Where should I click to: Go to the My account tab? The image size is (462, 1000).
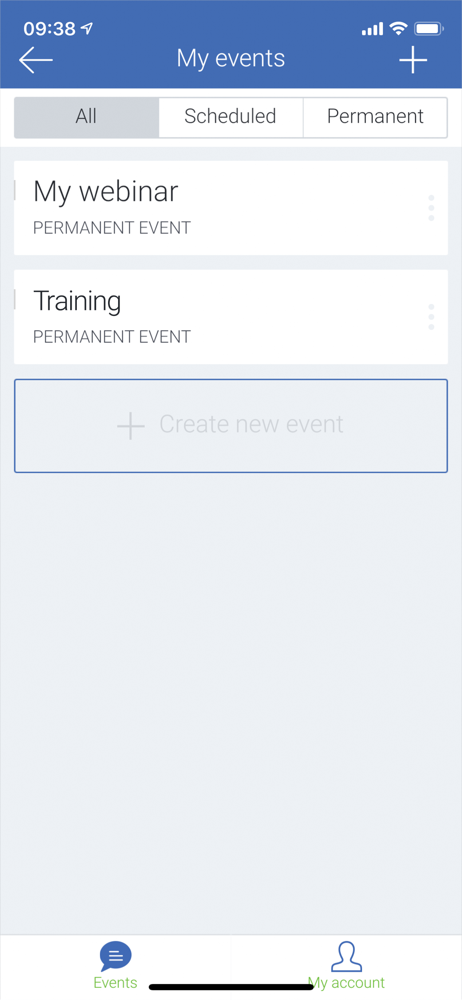[346, 966]
